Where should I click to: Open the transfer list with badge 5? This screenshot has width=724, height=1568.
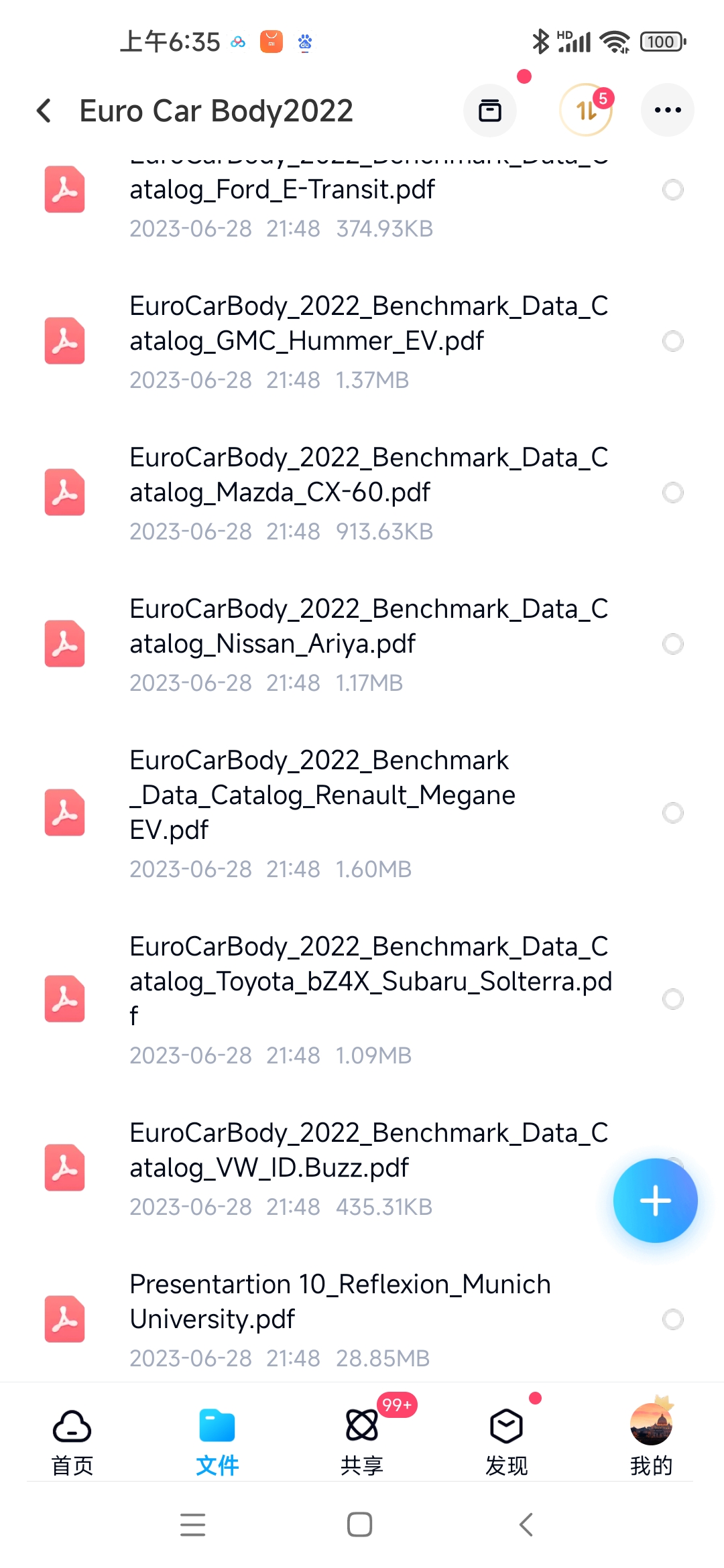pos(587,110)
